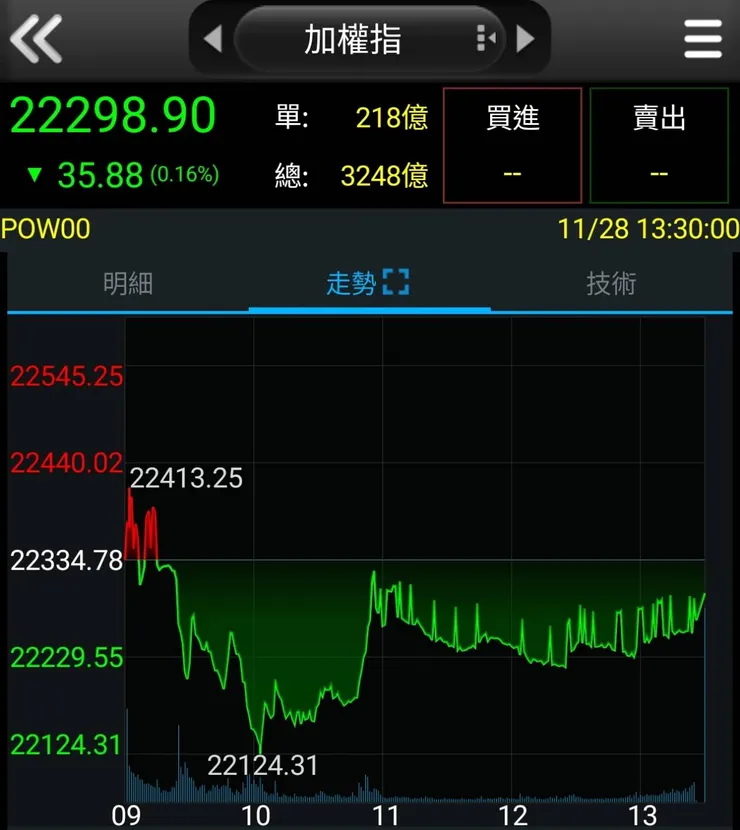
Task: Open the hamburger menu at top right
Action: click(x=703, y=39)
